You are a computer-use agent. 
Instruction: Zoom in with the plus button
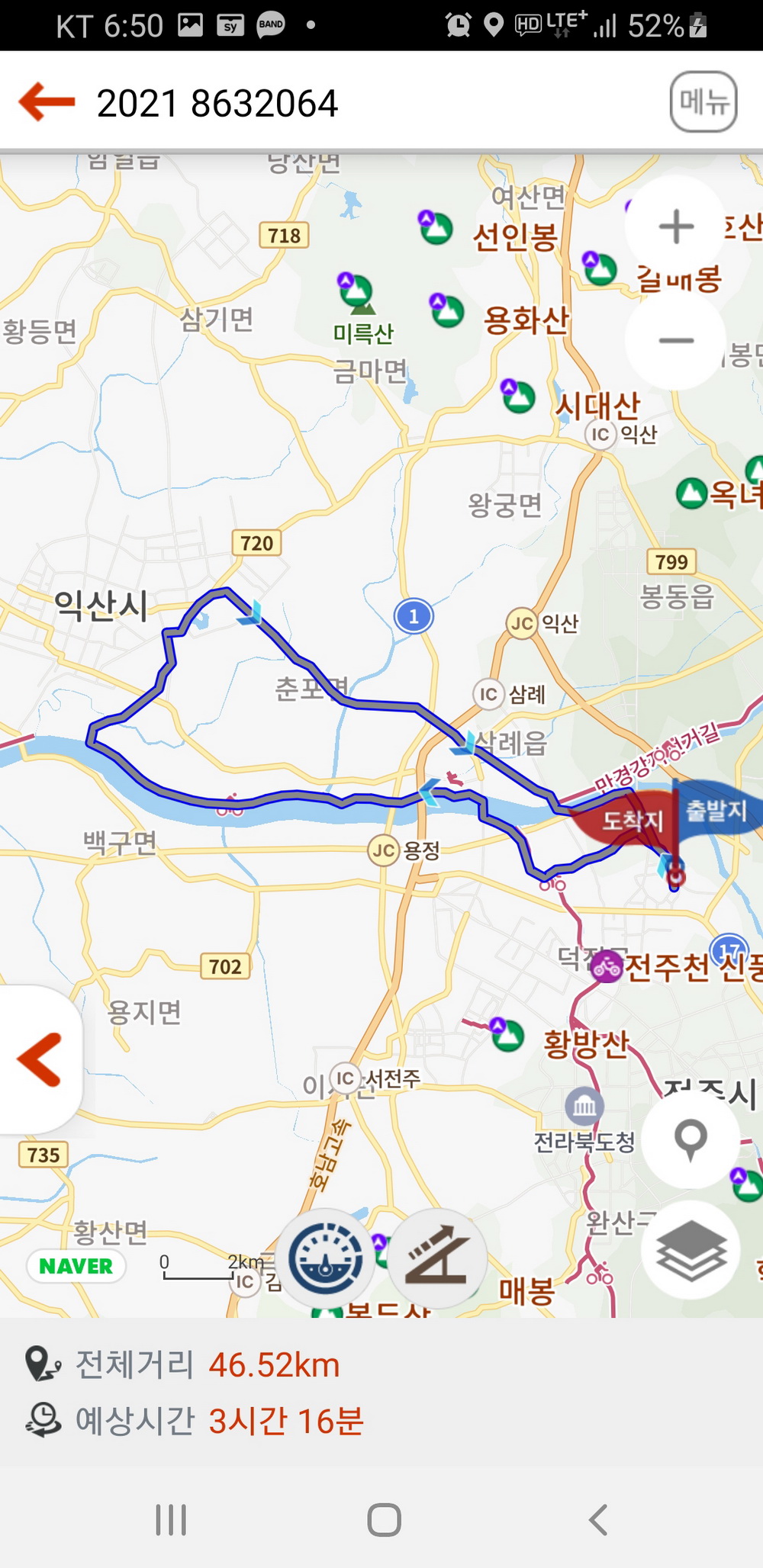676,227
